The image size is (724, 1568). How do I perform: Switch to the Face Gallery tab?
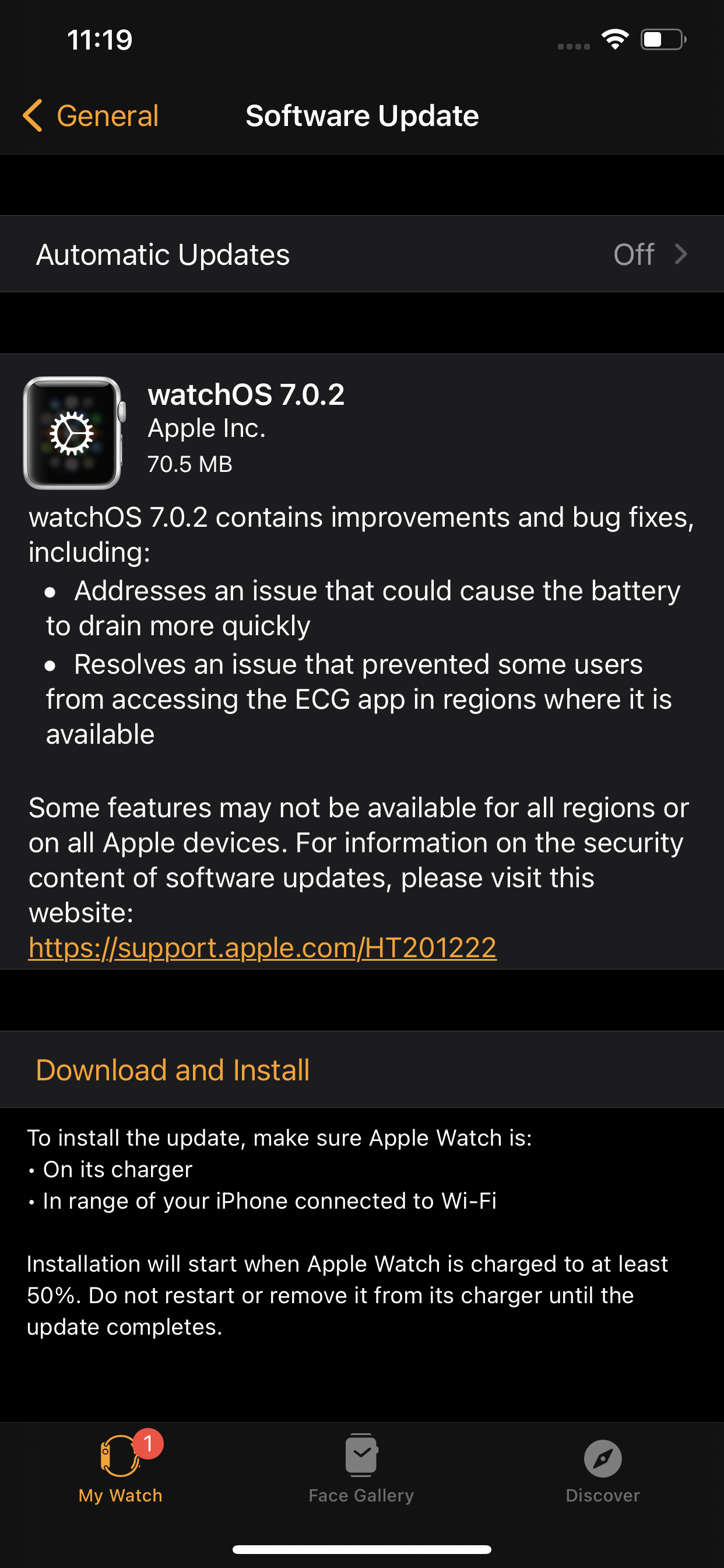tap(361, 1468)
